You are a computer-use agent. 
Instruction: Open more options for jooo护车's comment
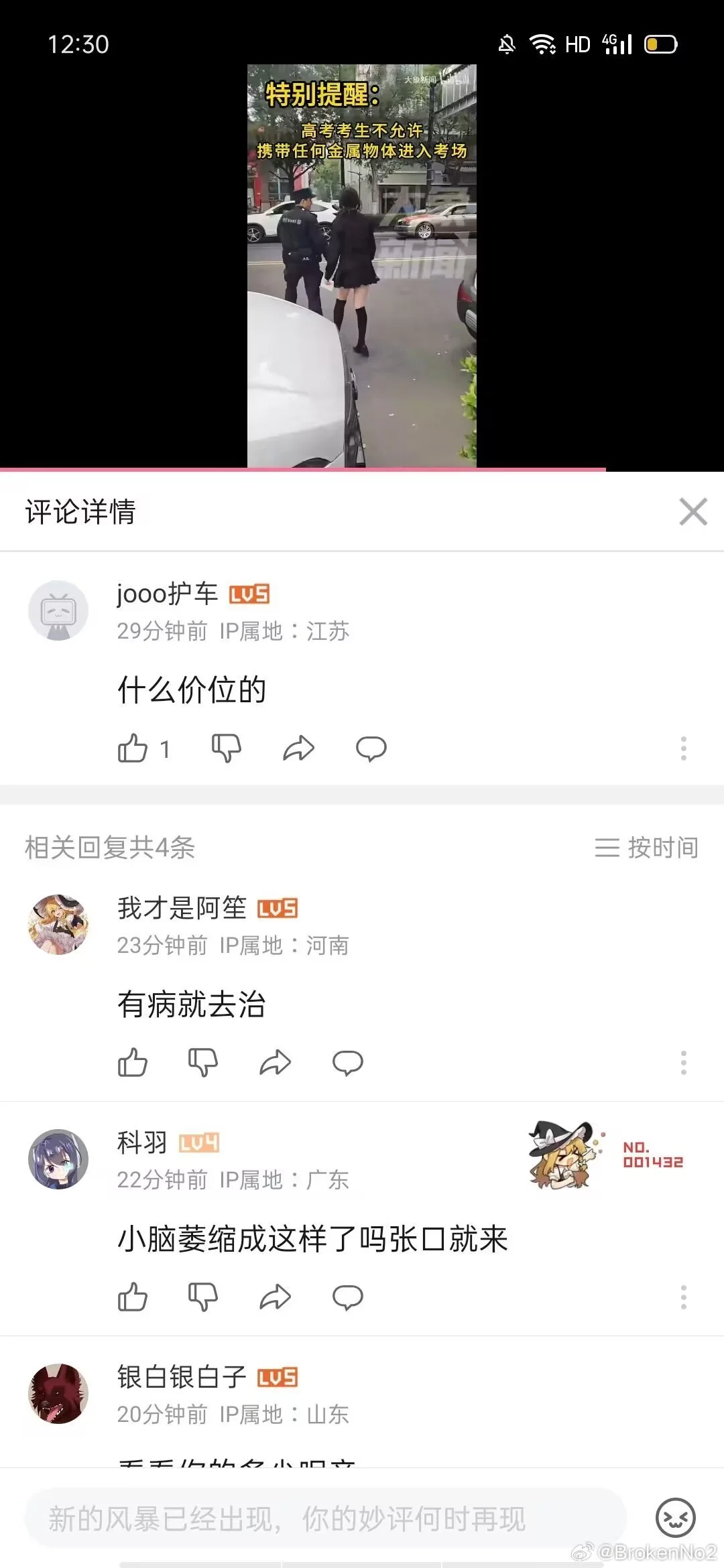pos(683,748)
